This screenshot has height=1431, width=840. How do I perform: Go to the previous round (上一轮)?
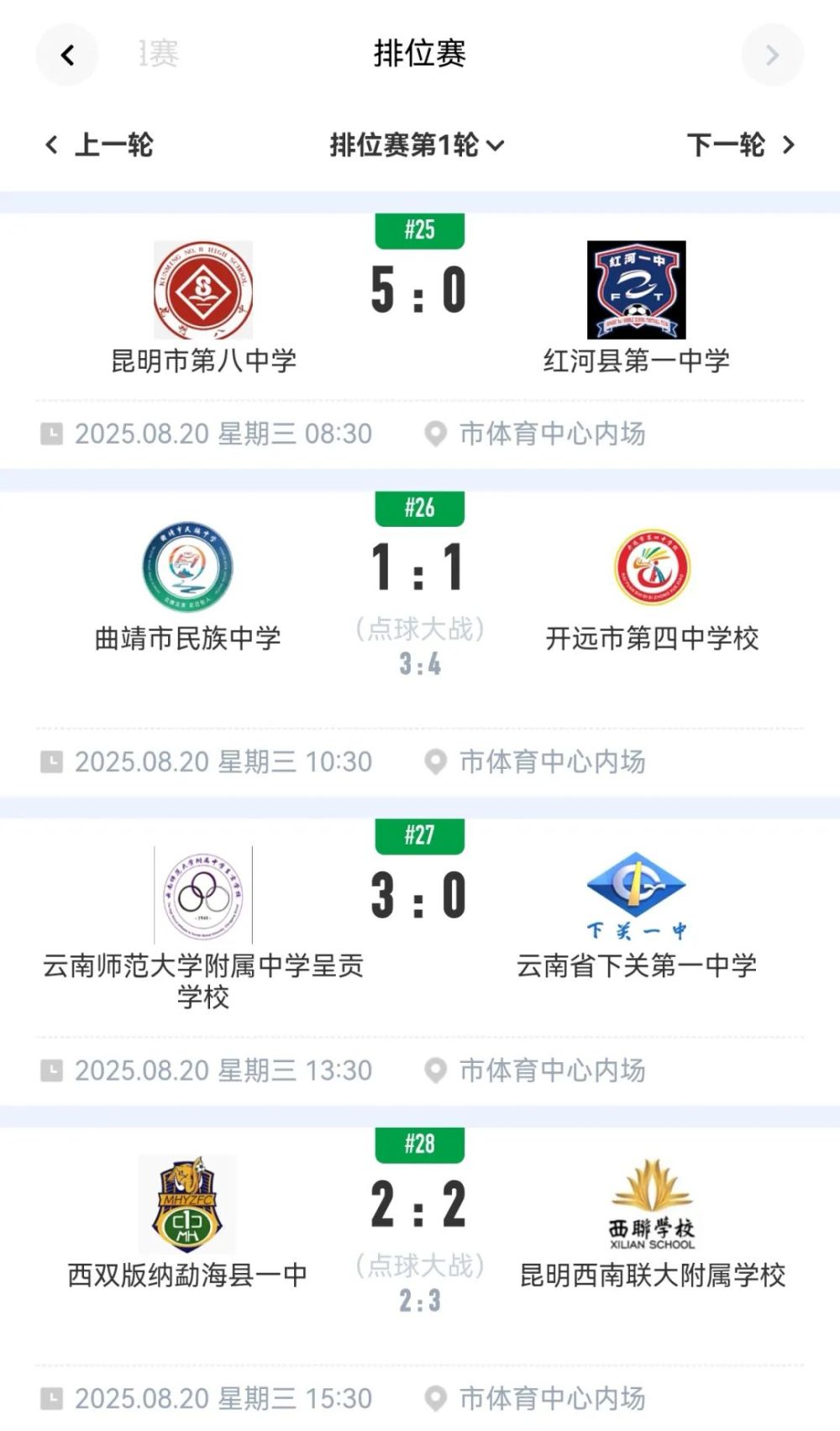[x=100, y=145]
